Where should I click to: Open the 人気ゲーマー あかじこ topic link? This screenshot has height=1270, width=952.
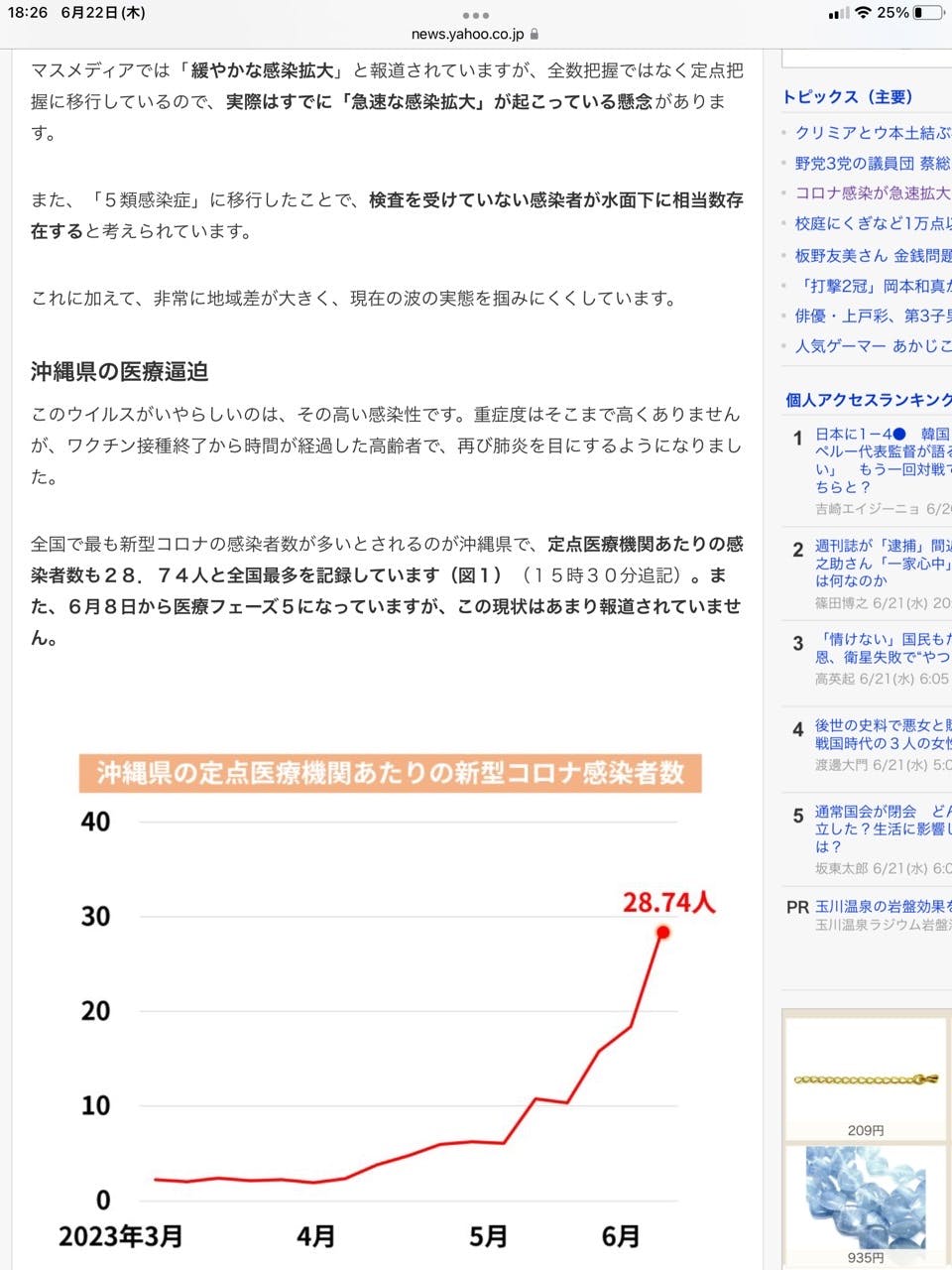tap(872, 346)
